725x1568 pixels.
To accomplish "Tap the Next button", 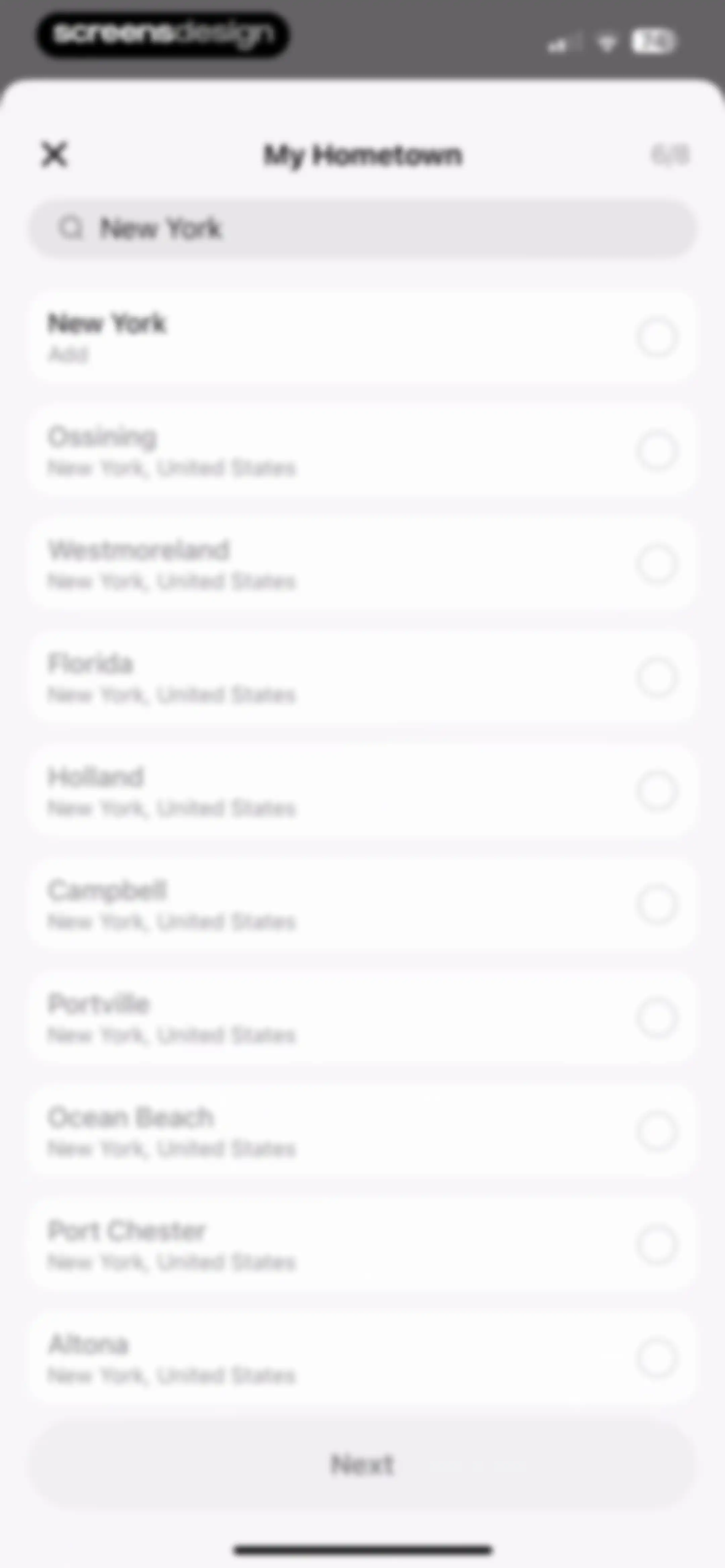I will (362, 1465).
